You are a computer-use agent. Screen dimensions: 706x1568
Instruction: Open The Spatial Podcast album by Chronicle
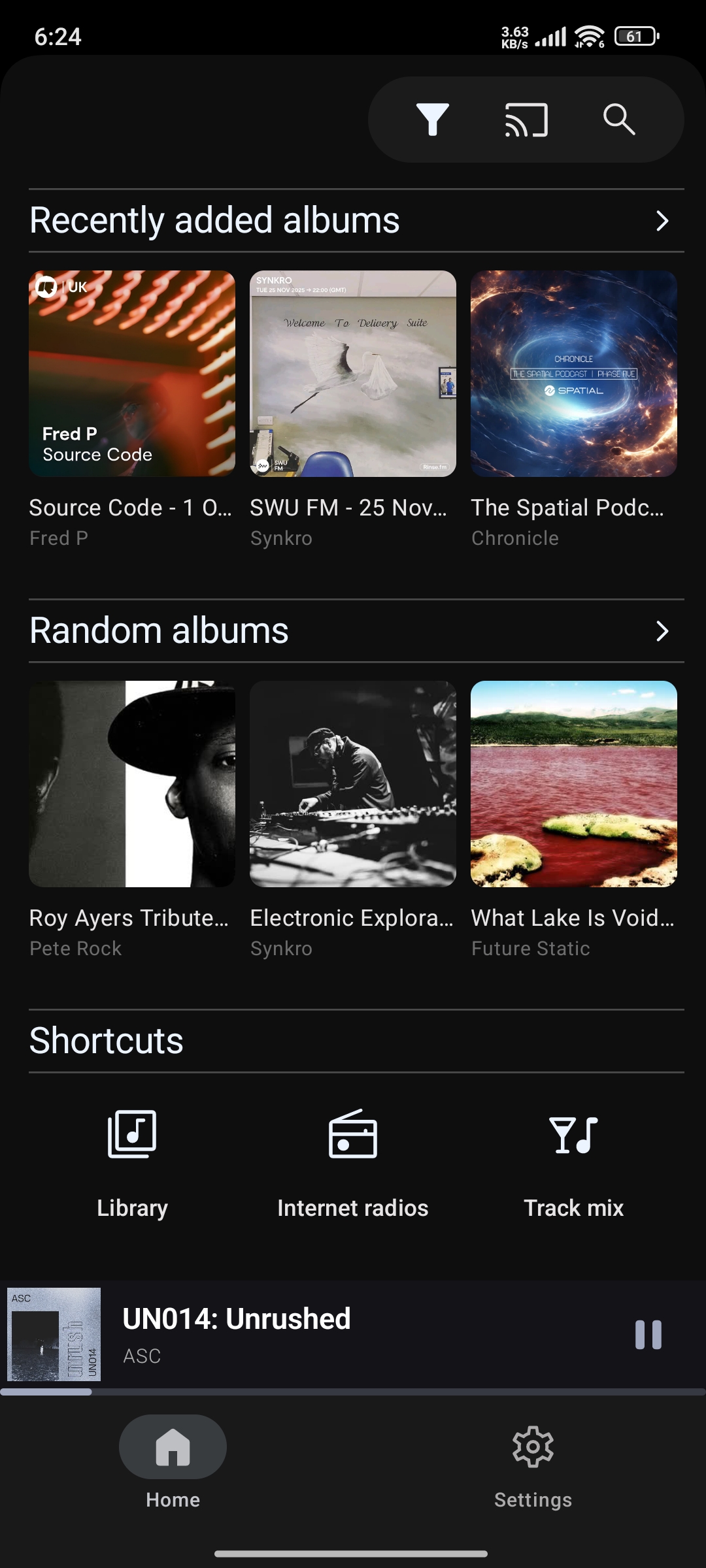point(574,374)
